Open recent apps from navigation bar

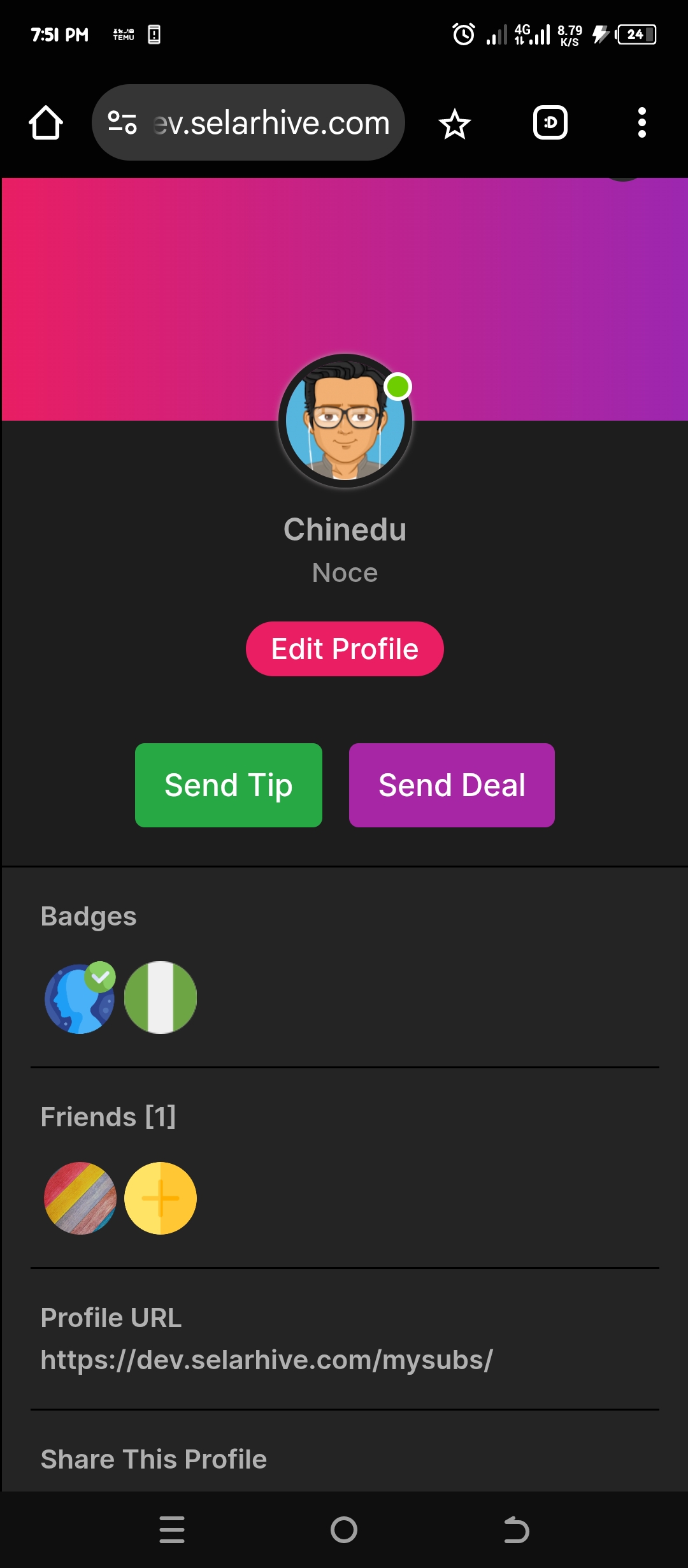[x=172, y=1530]
